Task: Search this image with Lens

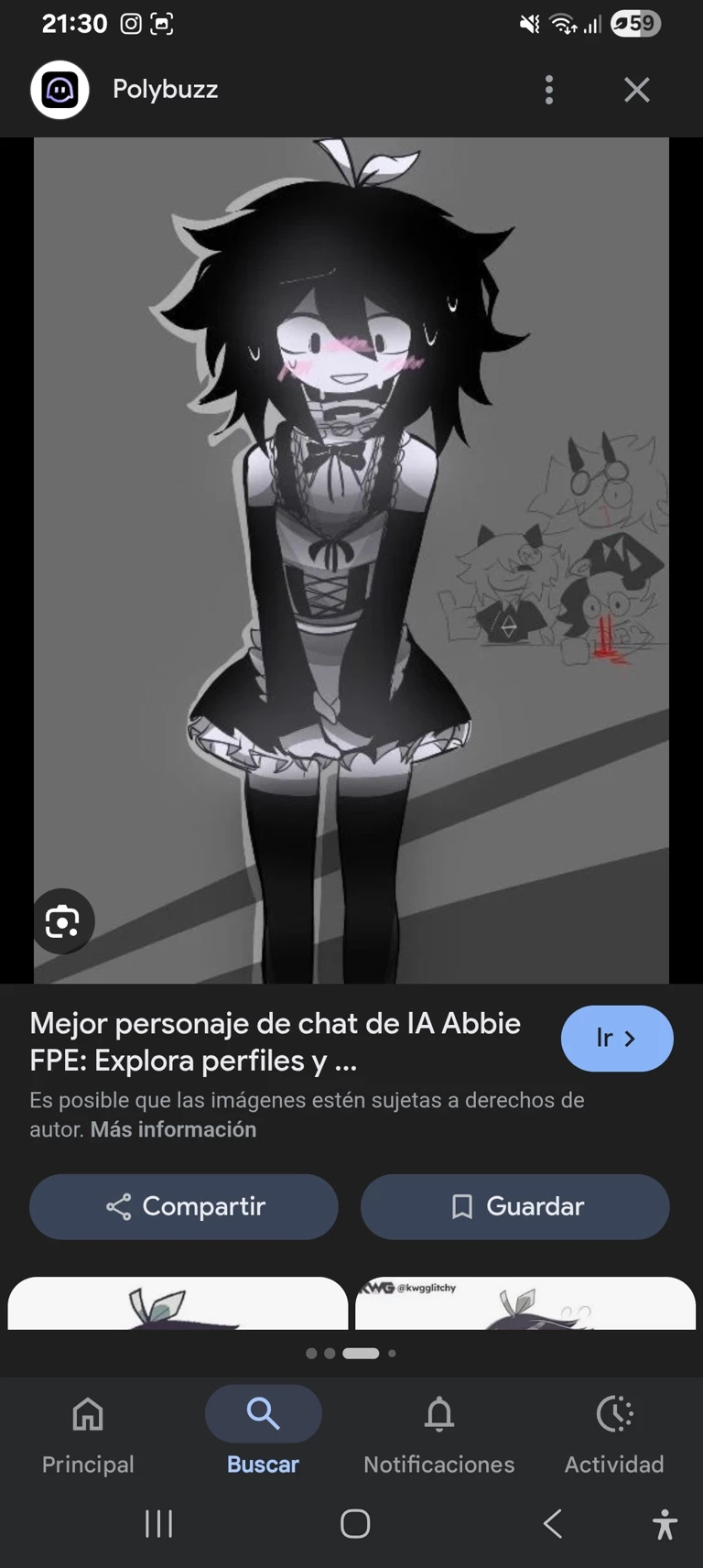Action: pyautogui.click(x=62, y=921)
